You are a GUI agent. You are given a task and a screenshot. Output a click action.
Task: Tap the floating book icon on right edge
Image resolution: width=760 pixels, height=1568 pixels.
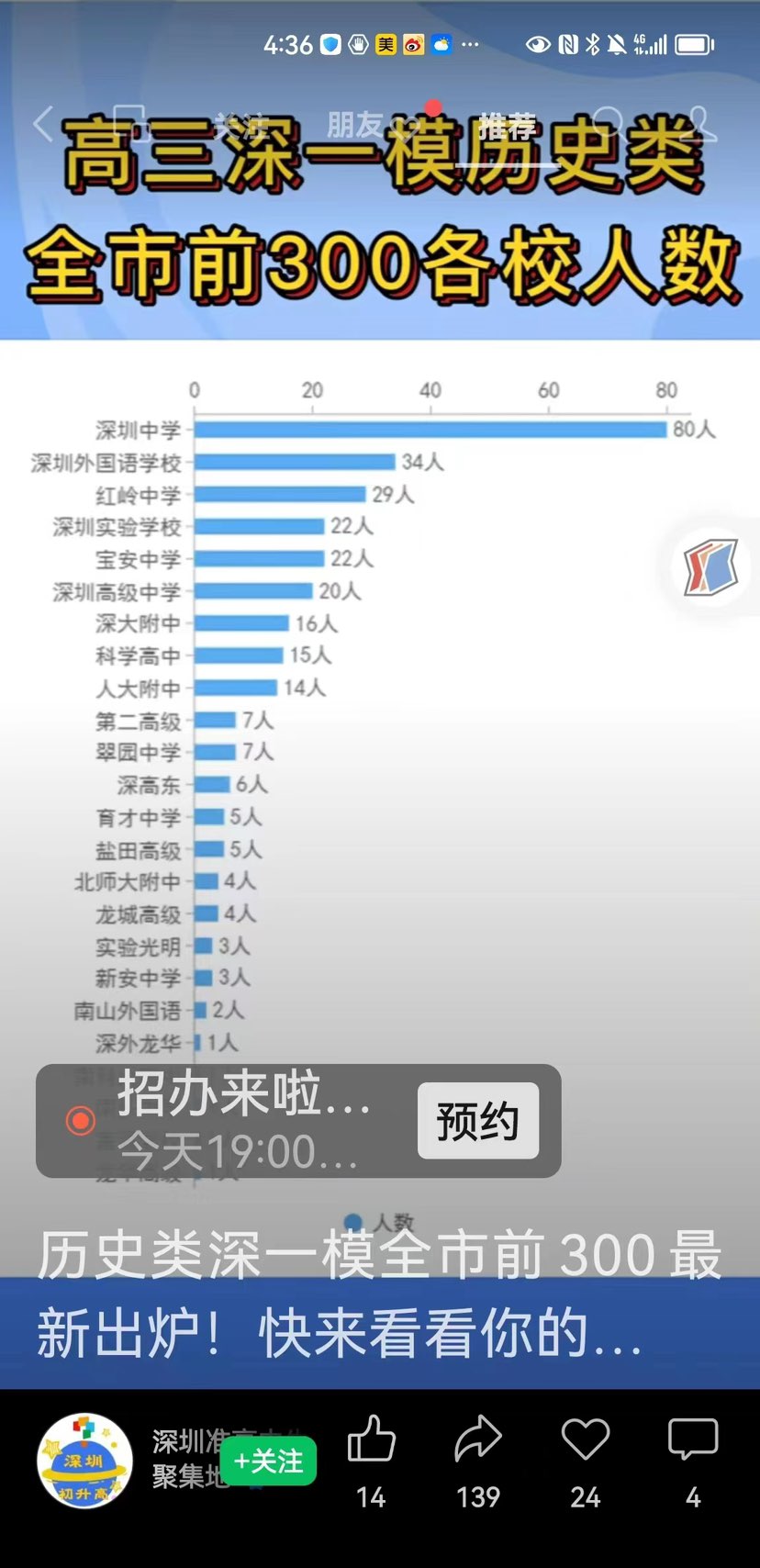(x=711, y=567)
